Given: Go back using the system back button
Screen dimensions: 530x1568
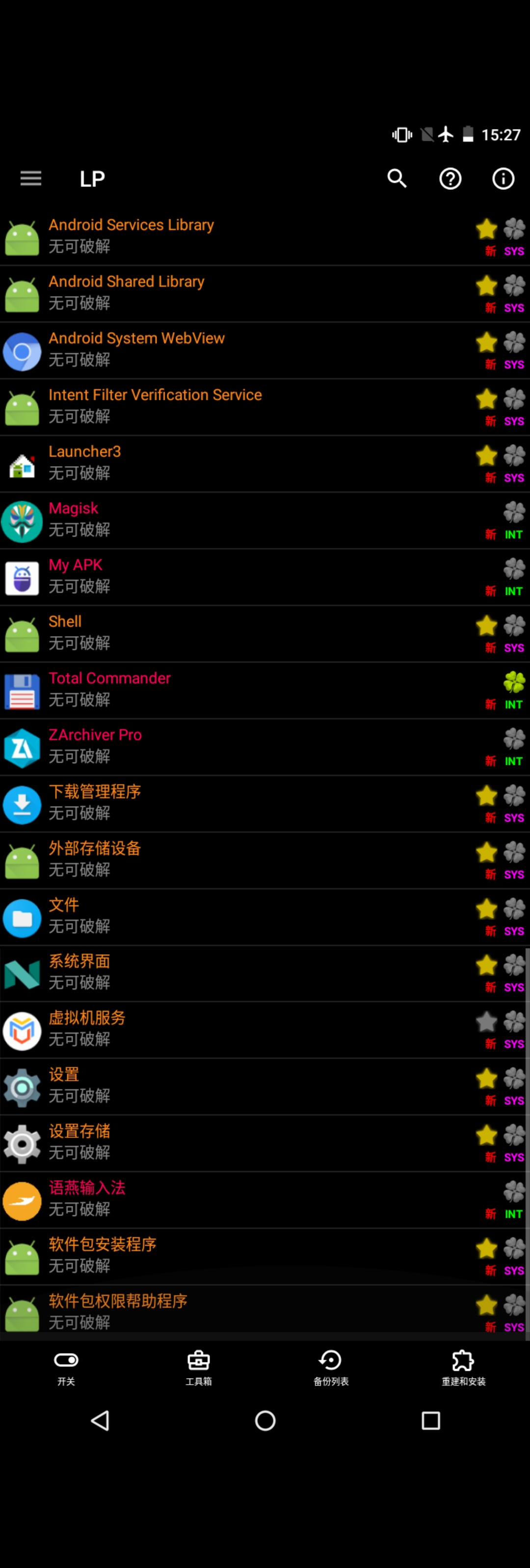Looking at the screenshot, I should pyautogui.click(x=100, y=1421).
